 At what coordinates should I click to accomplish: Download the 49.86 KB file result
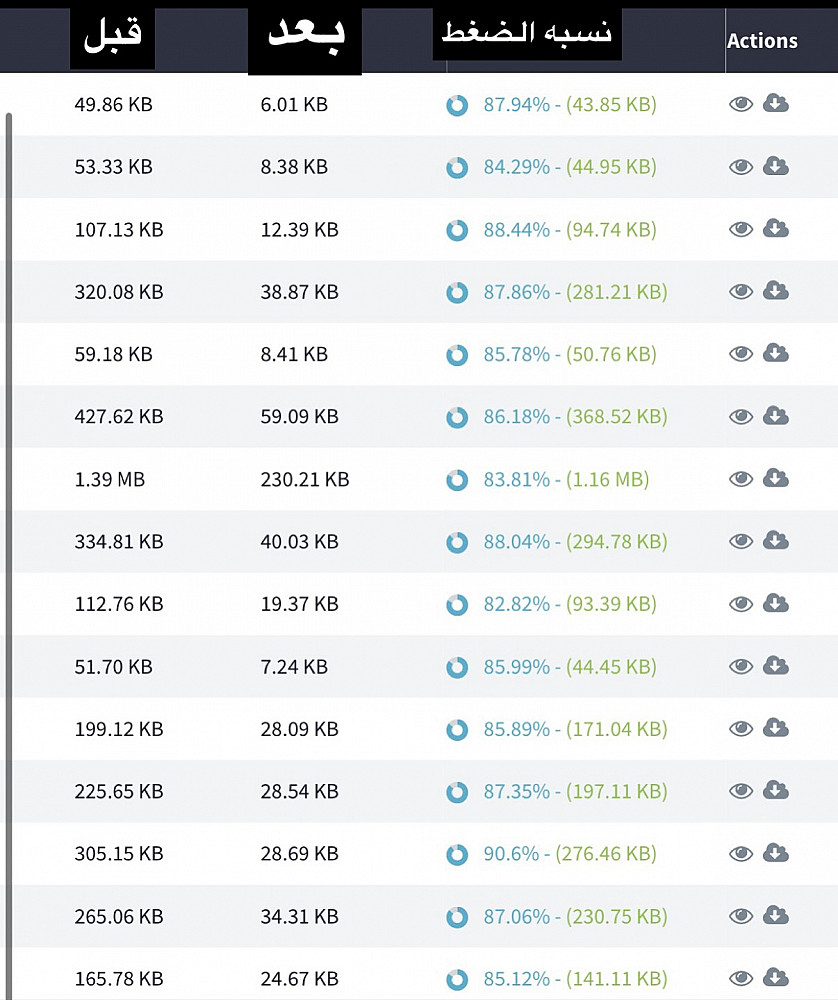(776, 103)
